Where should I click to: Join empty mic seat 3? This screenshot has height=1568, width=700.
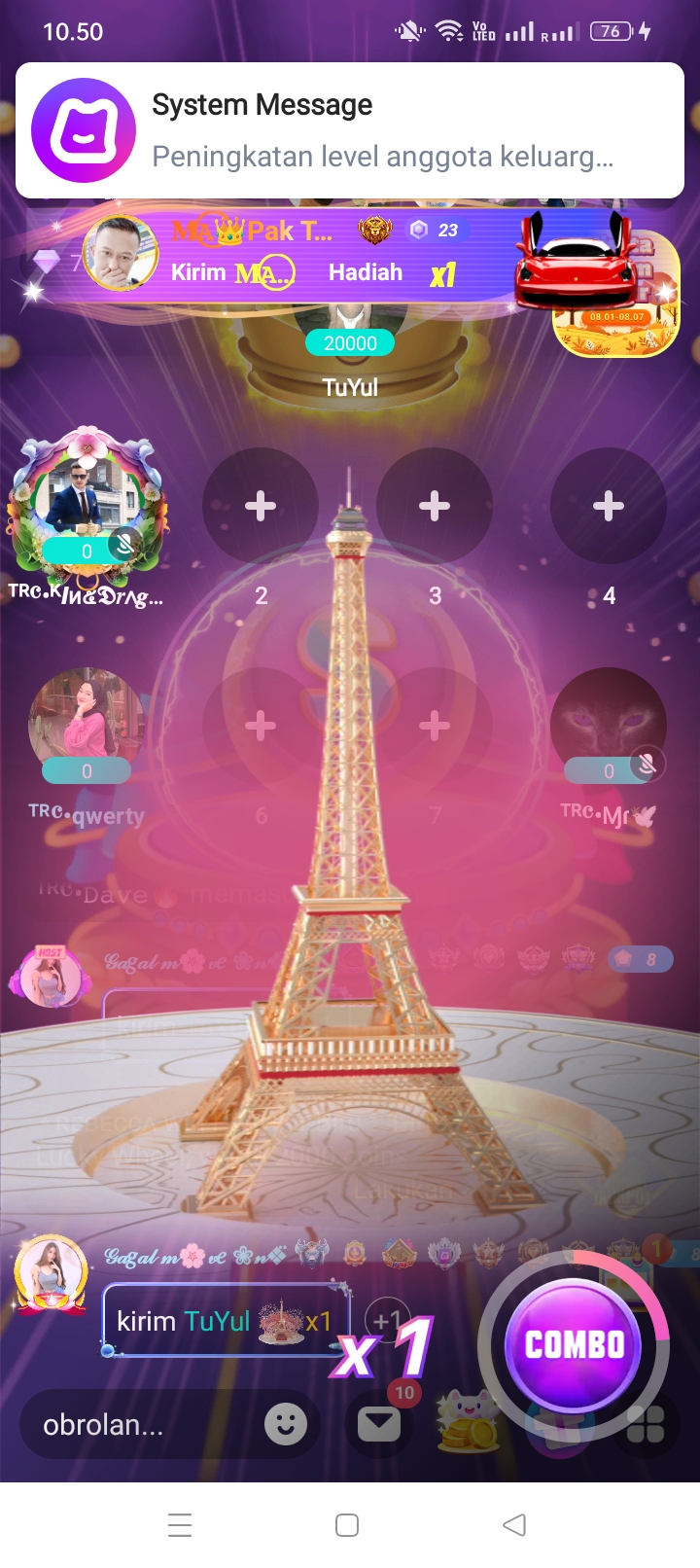[435, 506]
